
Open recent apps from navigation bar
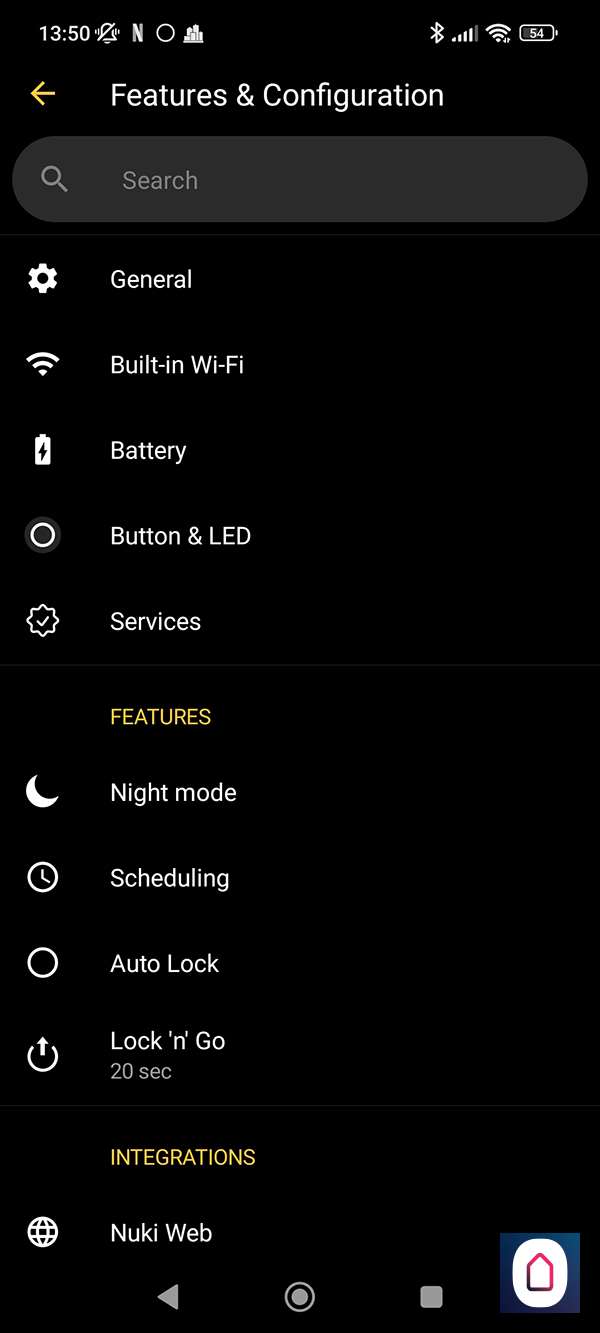pos(431,1297)
